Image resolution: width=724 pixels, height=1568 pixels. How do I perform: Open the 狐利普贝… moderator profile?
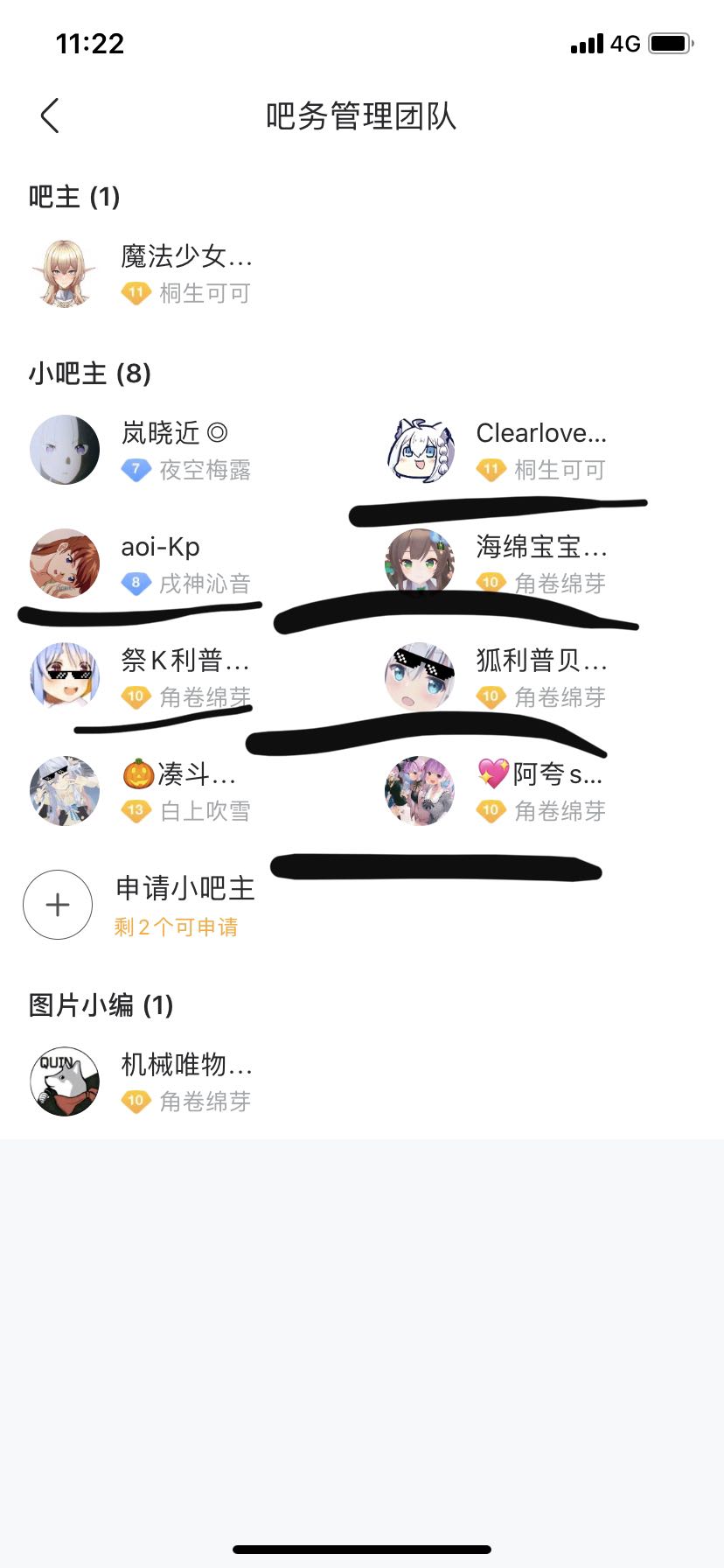(x=498, y=676)
